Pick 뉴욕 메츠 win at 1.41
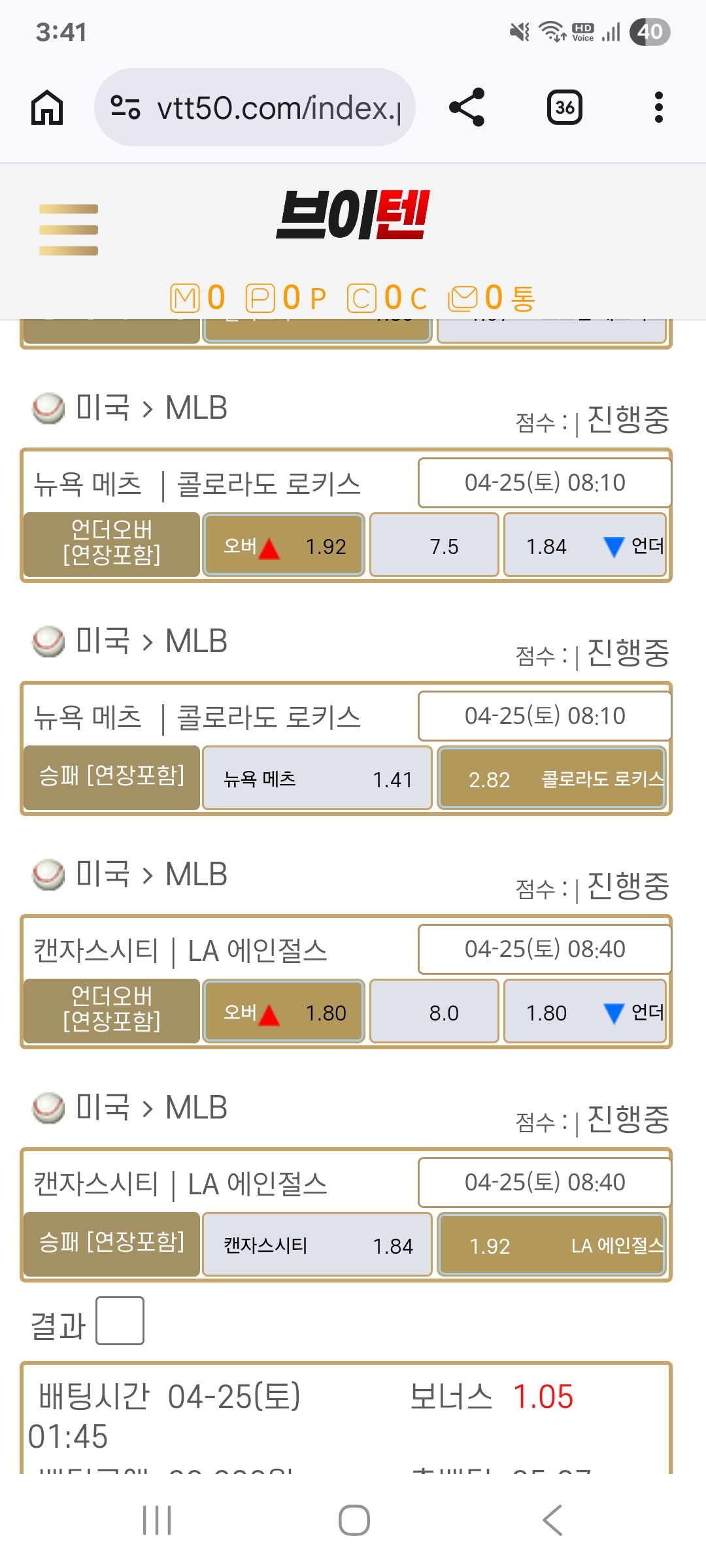 tap(317, 779)
